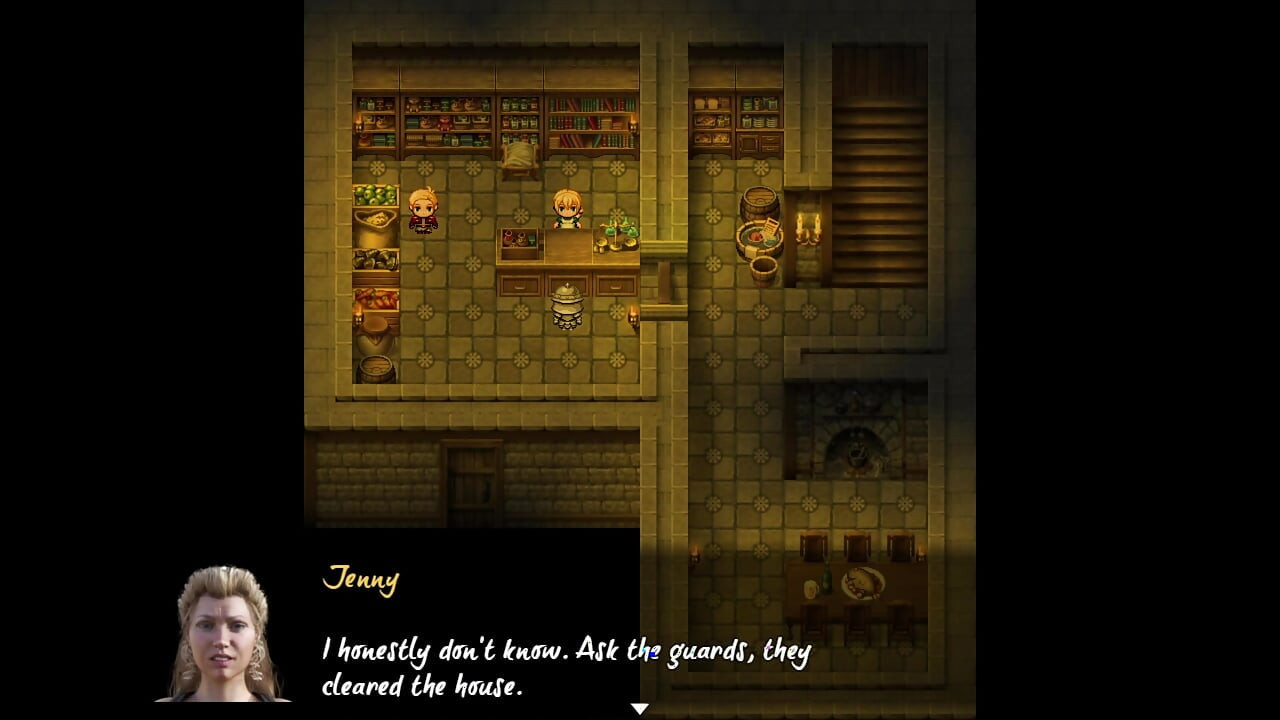The image size is (1280, 720).
Task: Advance Jenny's dialogue with the continue arrow
Action: [x=639, y=708]
